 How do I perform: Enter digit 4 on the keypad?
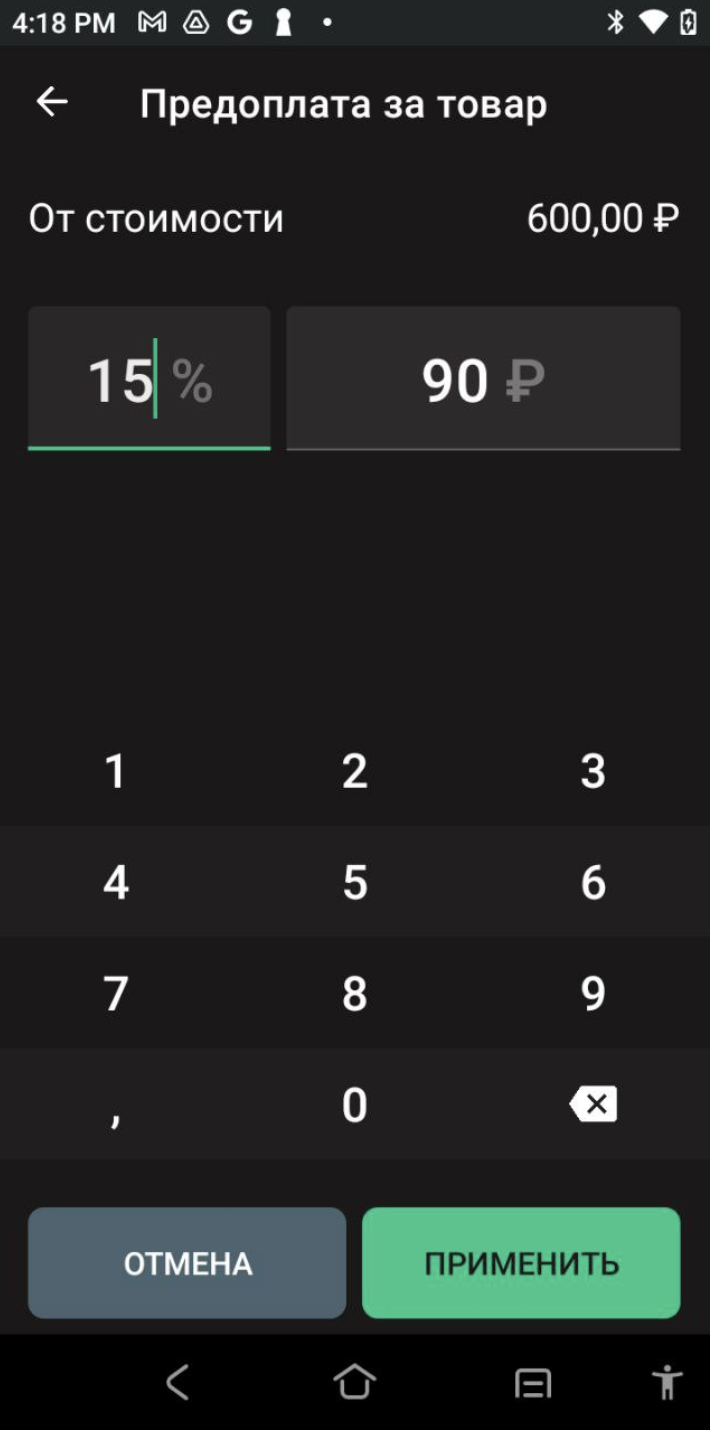[x=116, y=882]
